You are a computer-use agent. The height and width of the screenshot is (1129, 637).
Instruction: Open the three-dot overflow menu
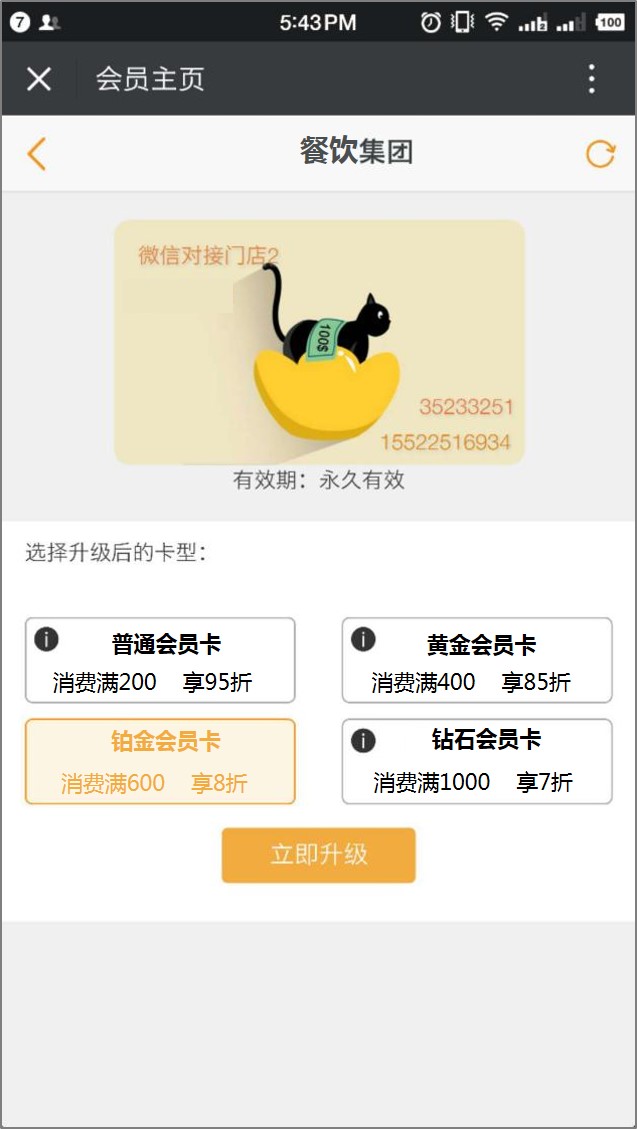[x=592, y=79]
